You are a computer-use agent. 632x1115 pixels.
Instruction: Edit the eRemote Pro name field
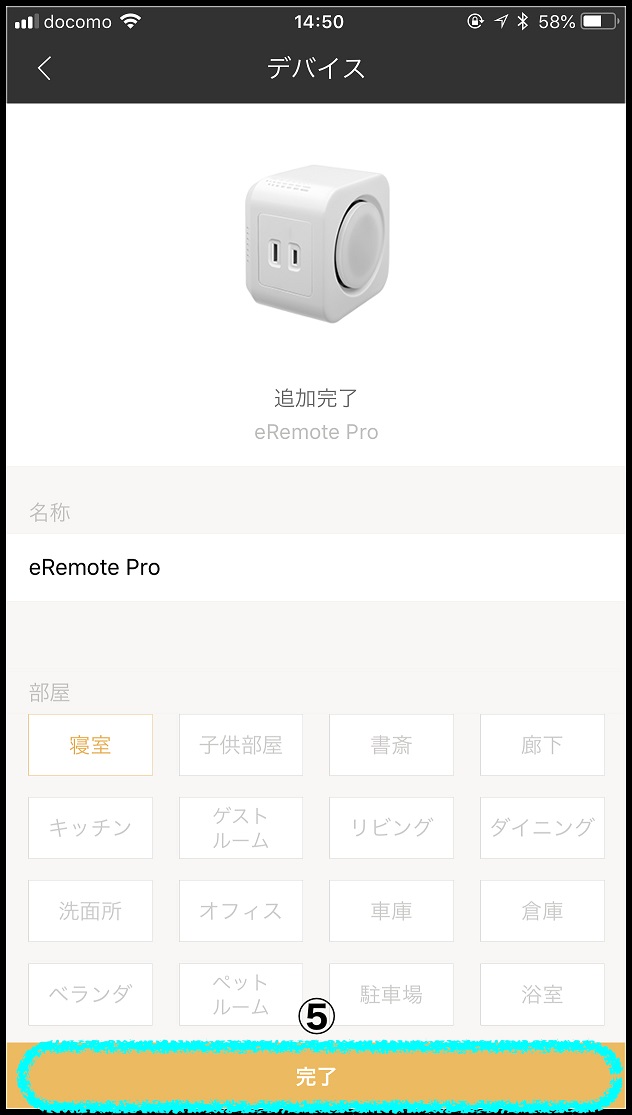[316, 567]
